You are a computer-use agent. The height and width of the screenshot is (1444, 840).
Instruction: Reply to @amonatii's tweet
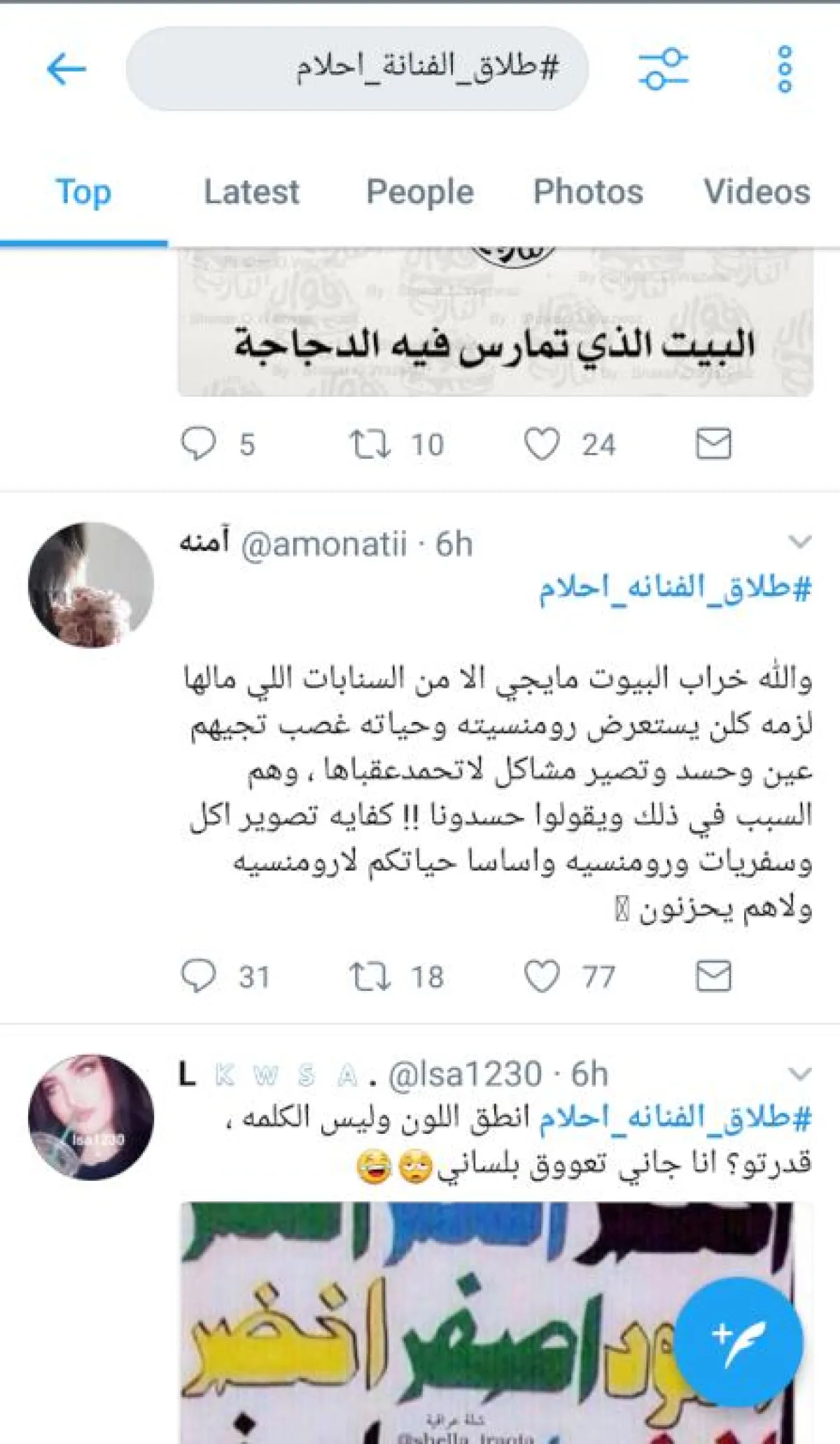[x=199, y=976]
